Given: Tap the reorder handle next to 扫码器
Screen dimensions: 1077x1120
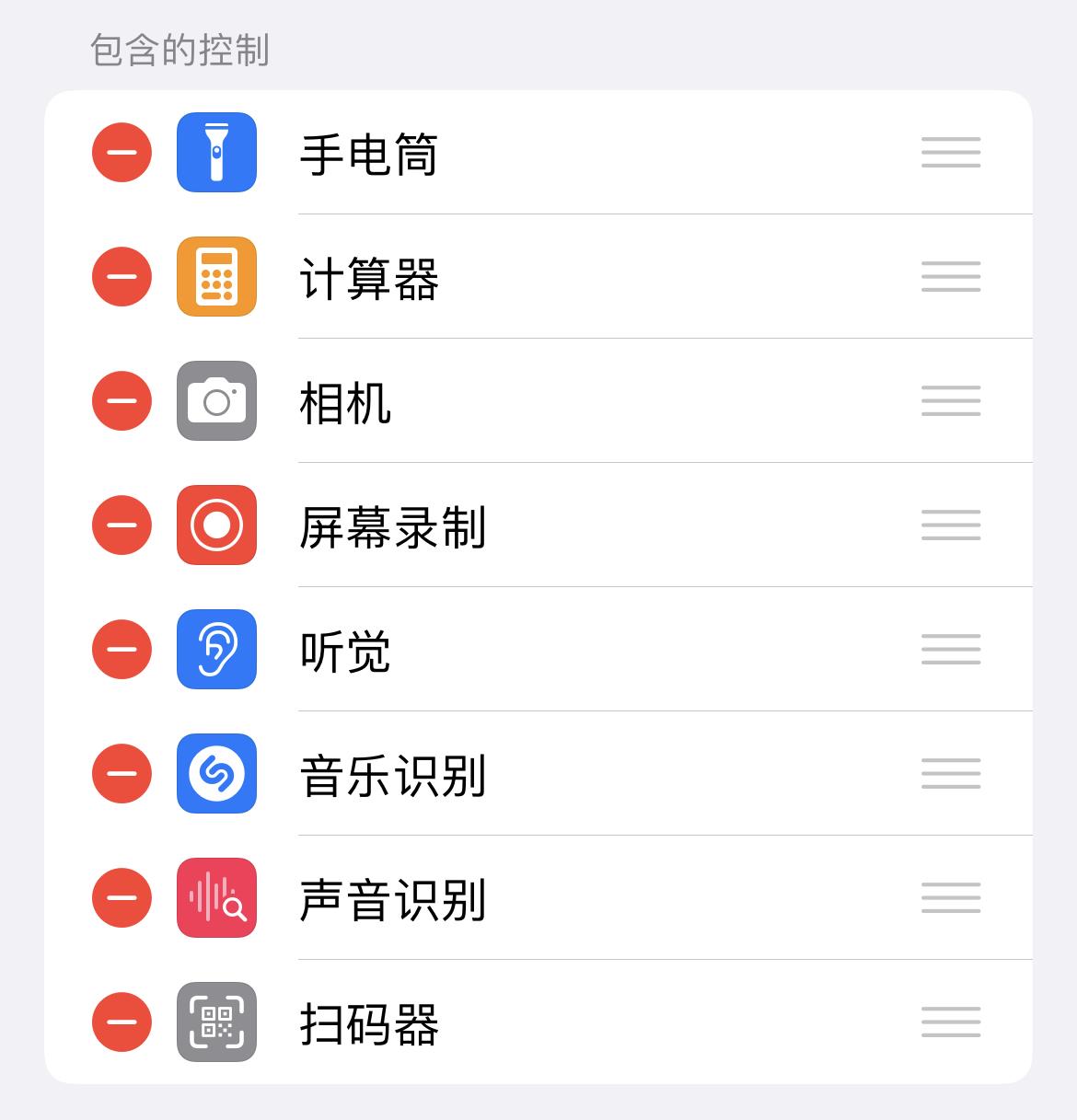Looking at the screenshot, I should [x=950, y=1023].
